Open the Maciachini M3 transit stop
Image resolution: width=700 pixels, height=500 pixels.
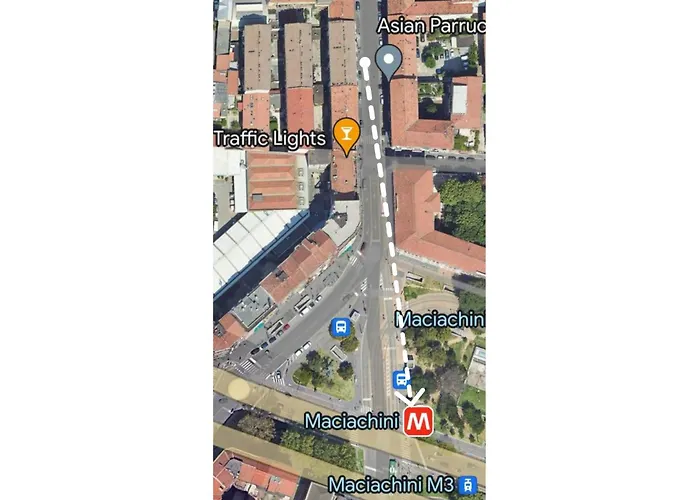(x=467, y=486)
